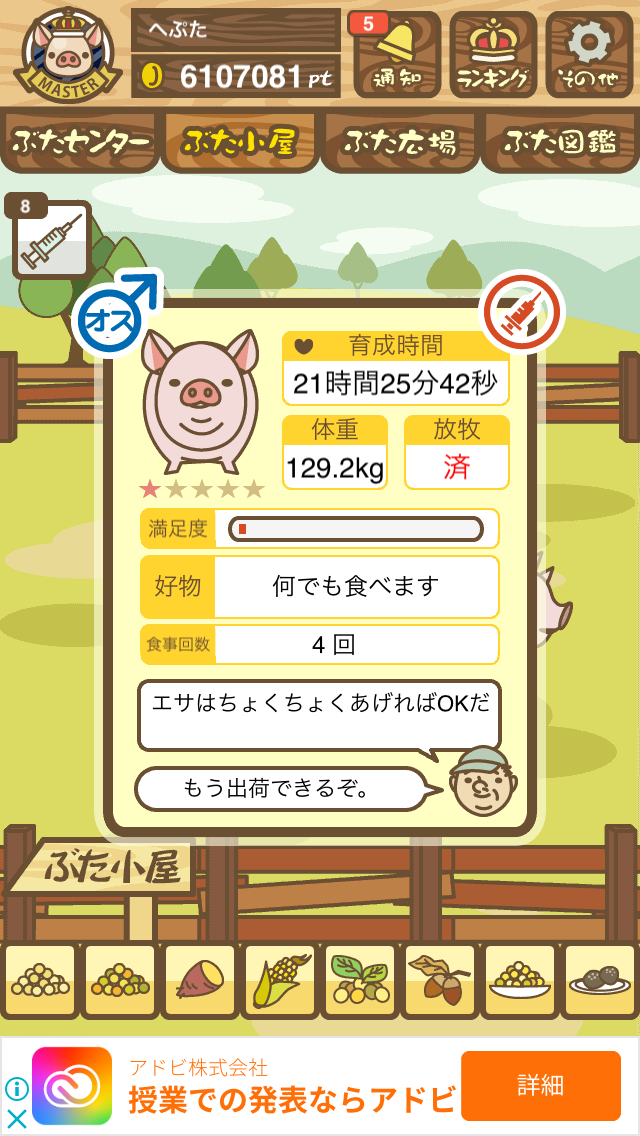The width and height of the screenshot is (640, 1136).
Task: Open the 通知 notifications bell
Action: [397, 54]
